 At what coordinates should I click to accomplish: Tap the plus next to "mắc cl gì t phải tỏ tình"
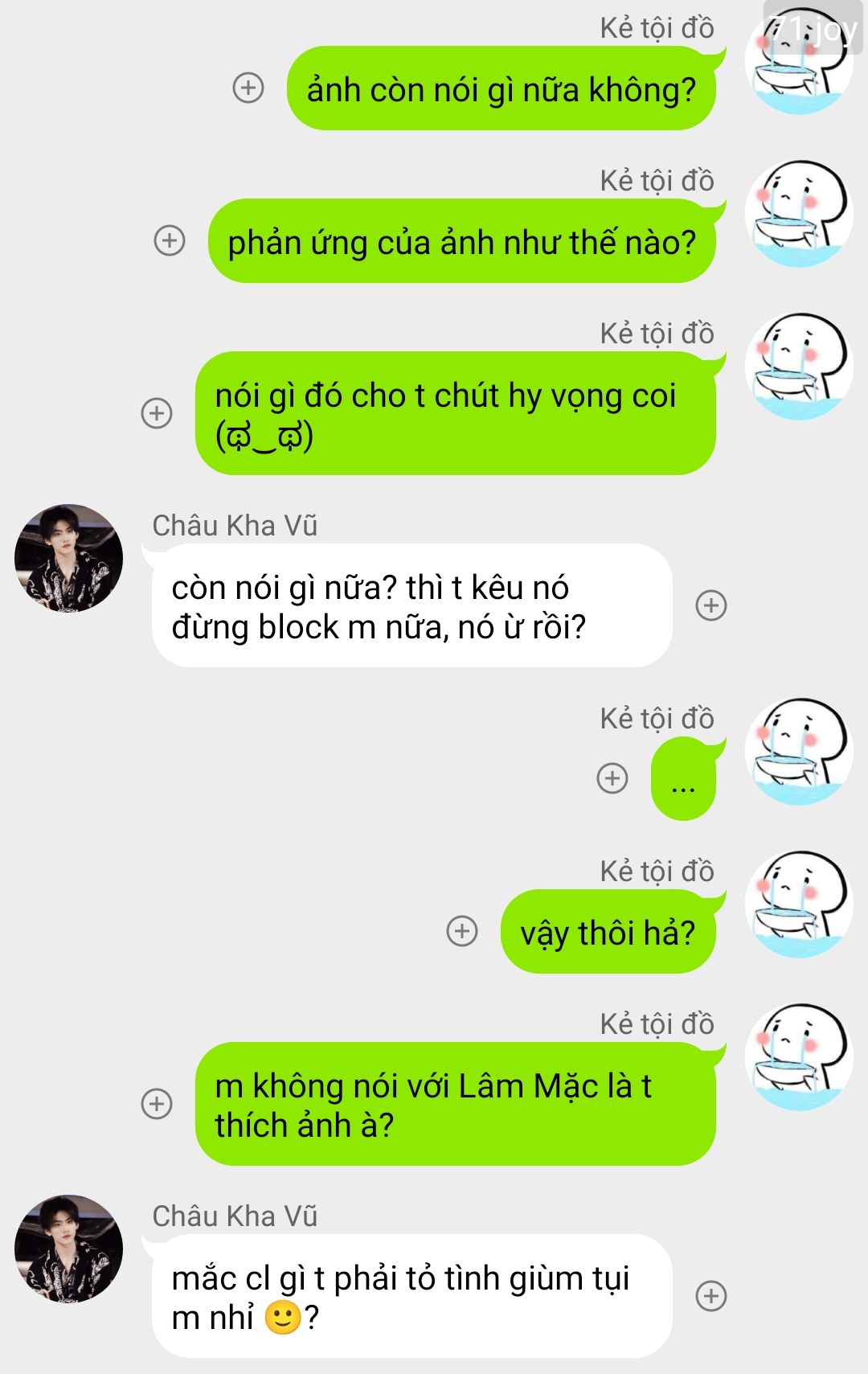click(710, 1296)
